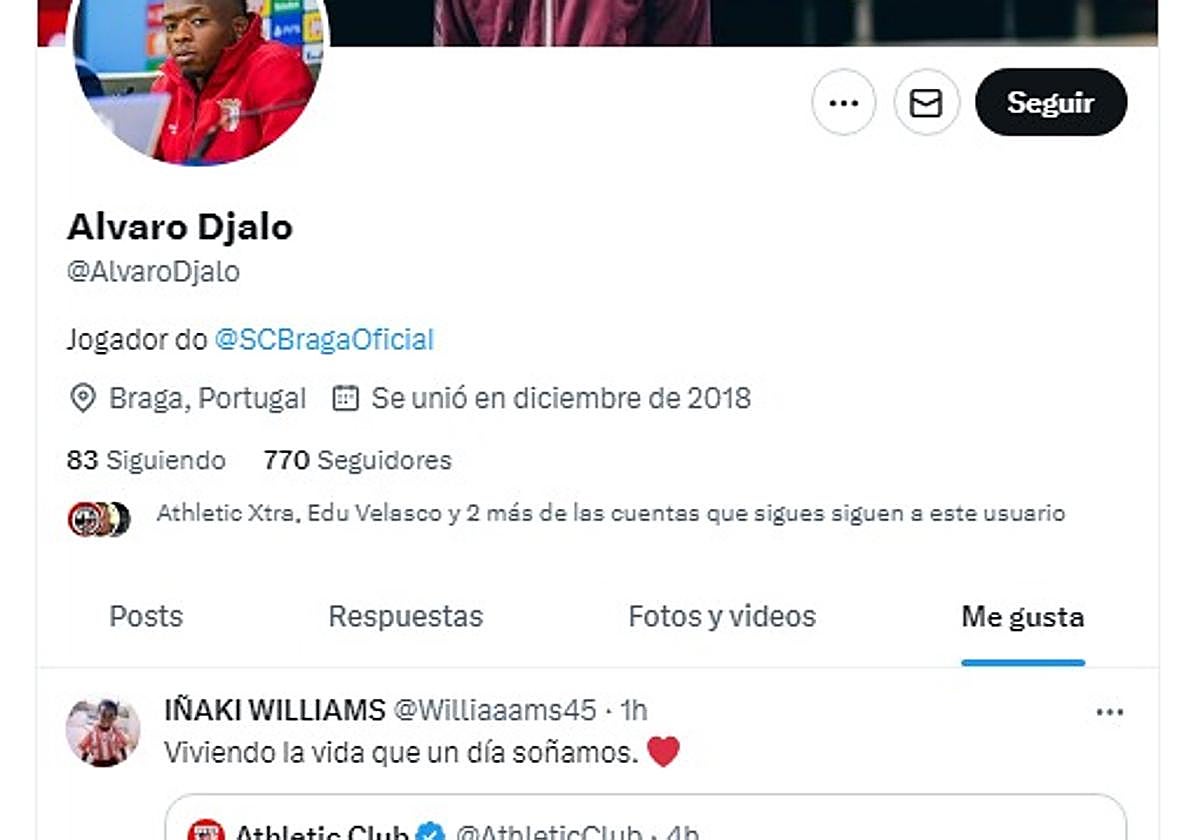Switch to Fotos y videos tab
Screen dimensions: 1198x840
point(721,616)
